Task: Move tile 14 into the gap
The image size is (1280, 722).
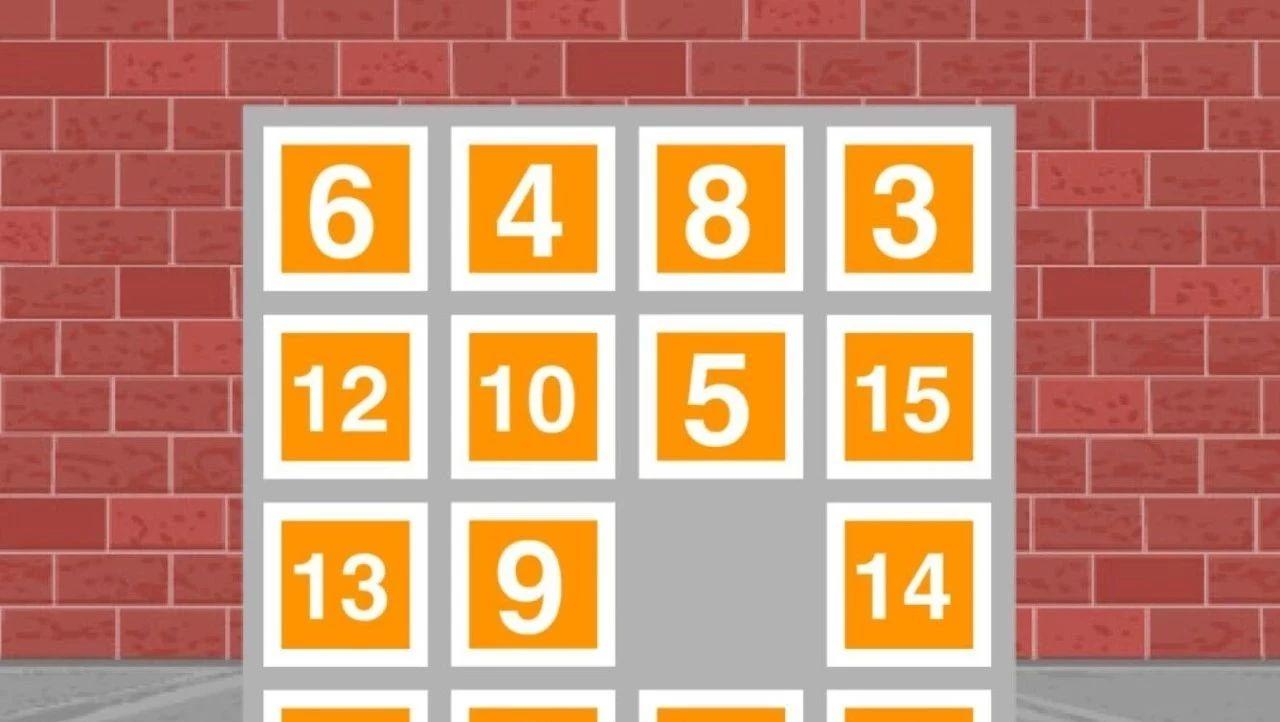Action: (908, 585)
